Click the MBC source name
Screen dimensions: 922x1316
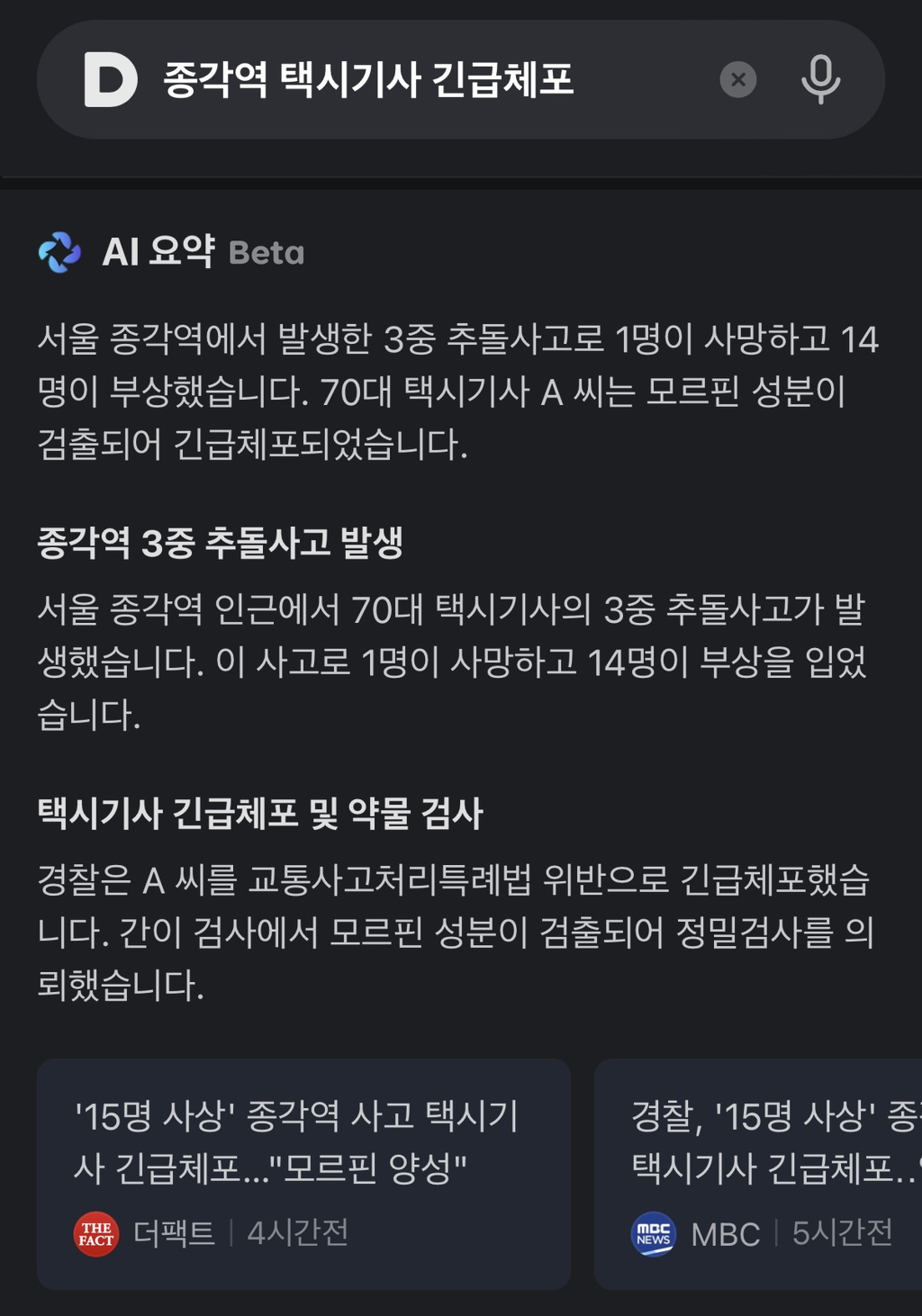(725, 1234)
